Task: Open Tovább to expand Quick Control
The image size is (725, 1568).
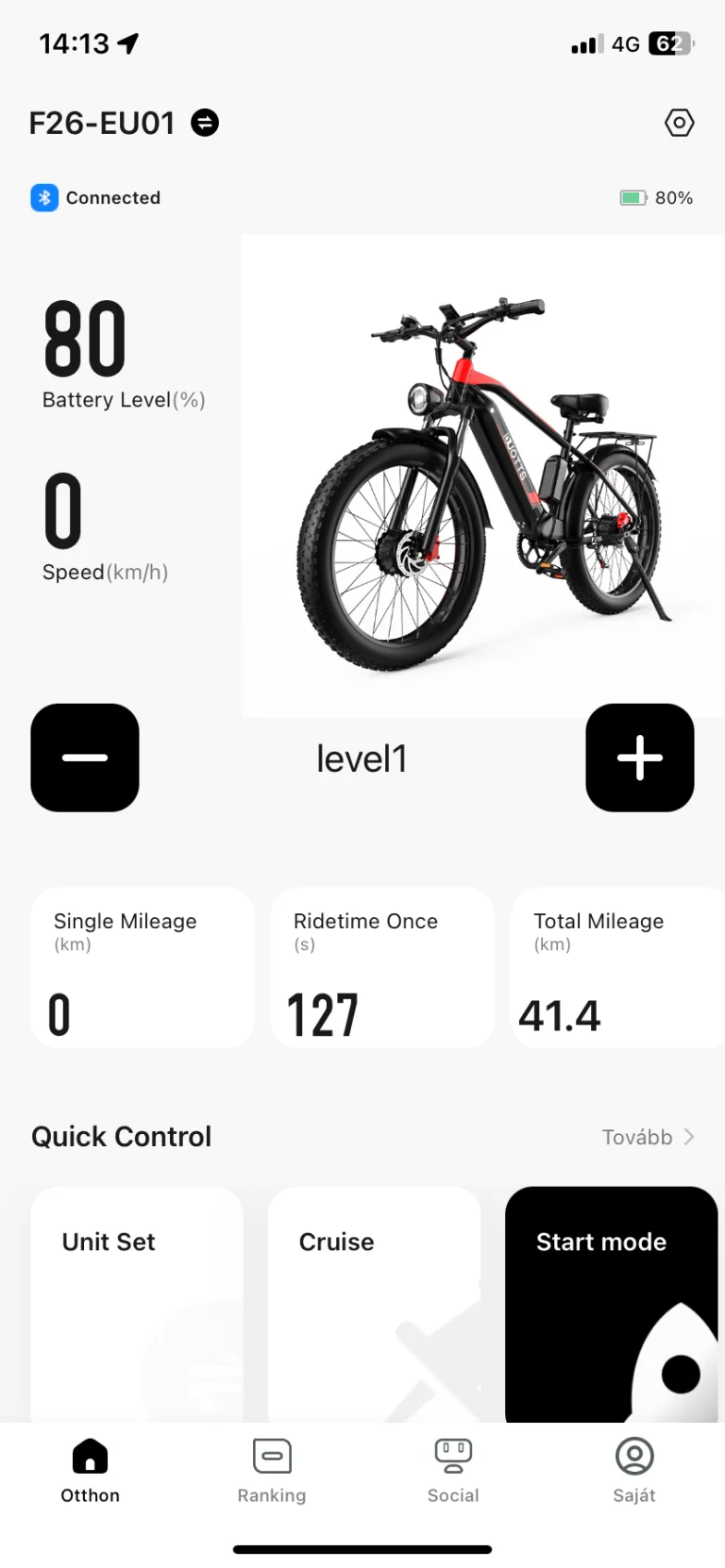Action: (640, 1137)
